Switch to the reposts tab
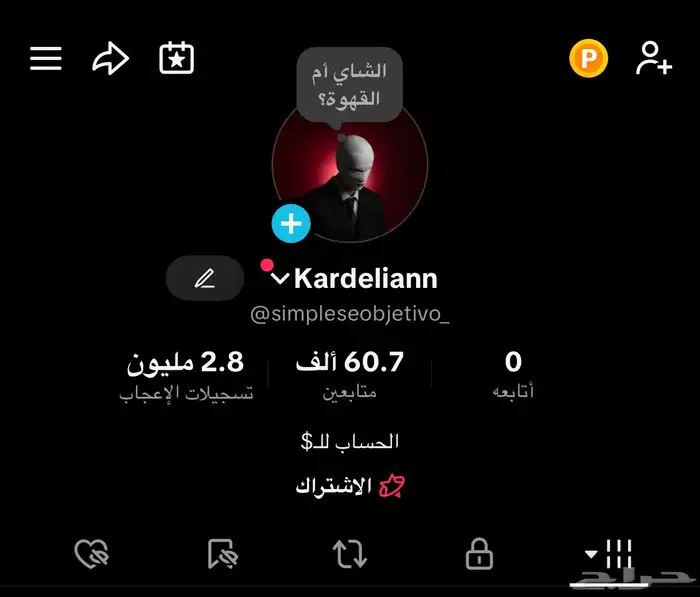This screenshot has height=597, width=700. point(350,553)
